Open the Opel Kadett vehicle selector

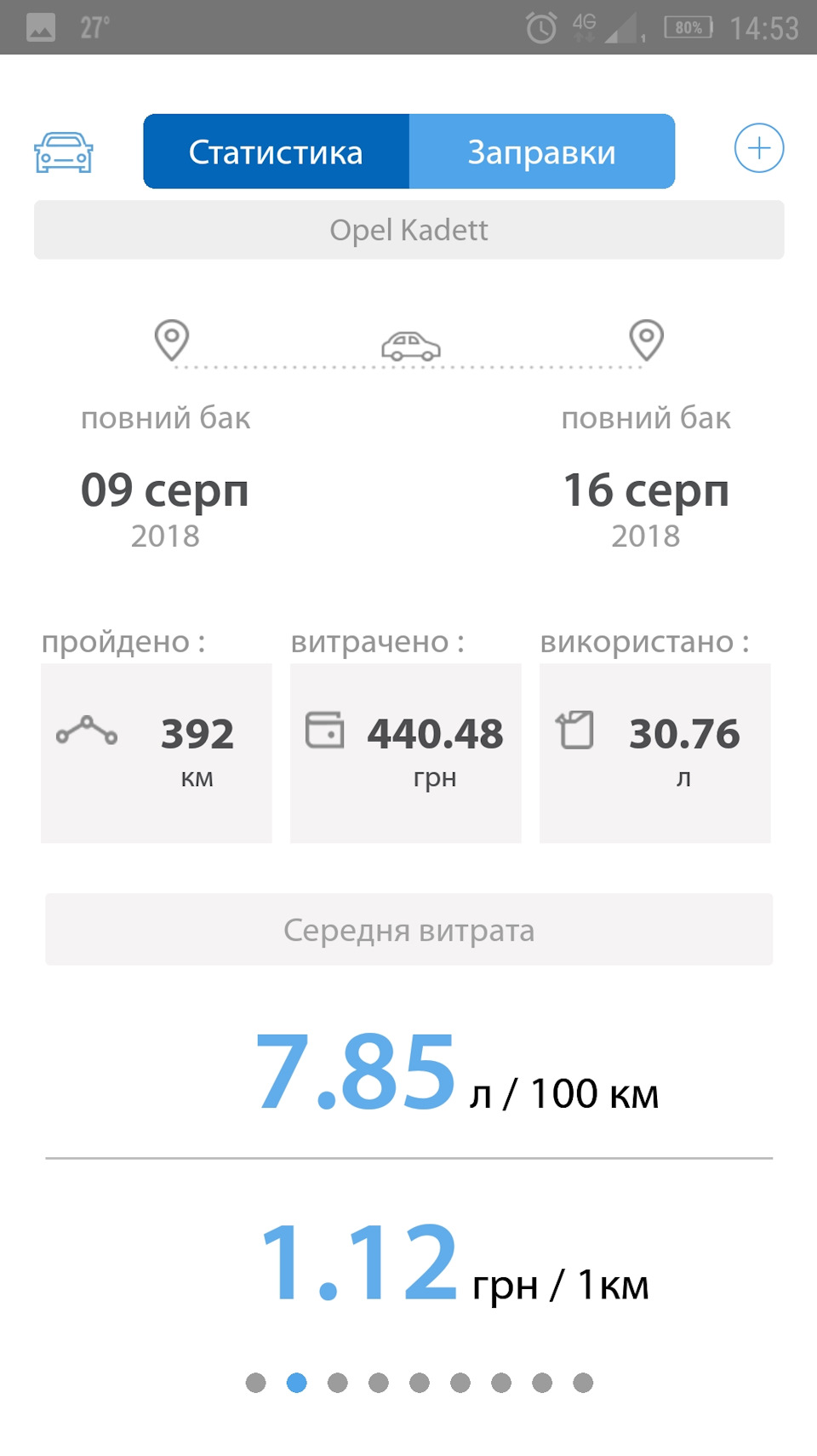click(409, 230)
